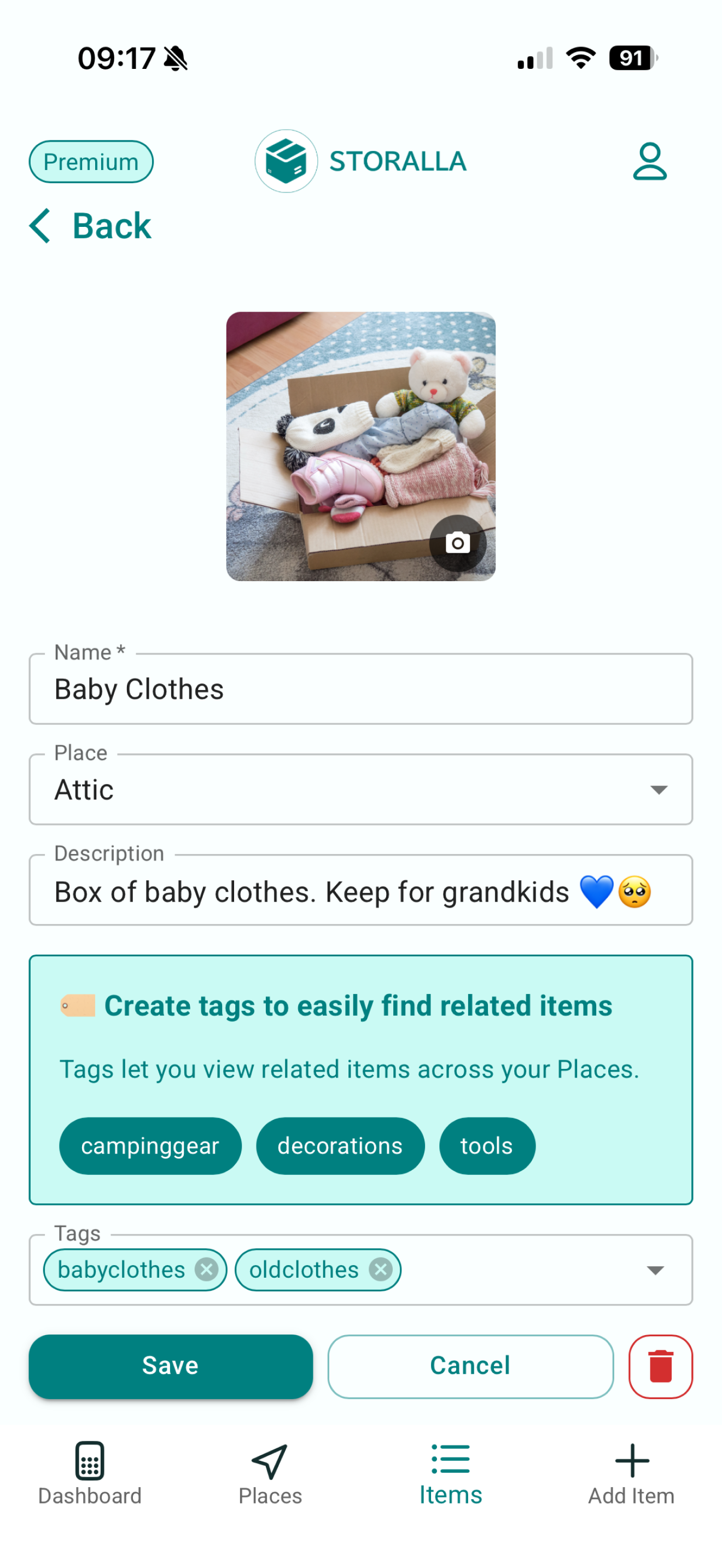Switch to the Places tab

tap(270, 1473)
